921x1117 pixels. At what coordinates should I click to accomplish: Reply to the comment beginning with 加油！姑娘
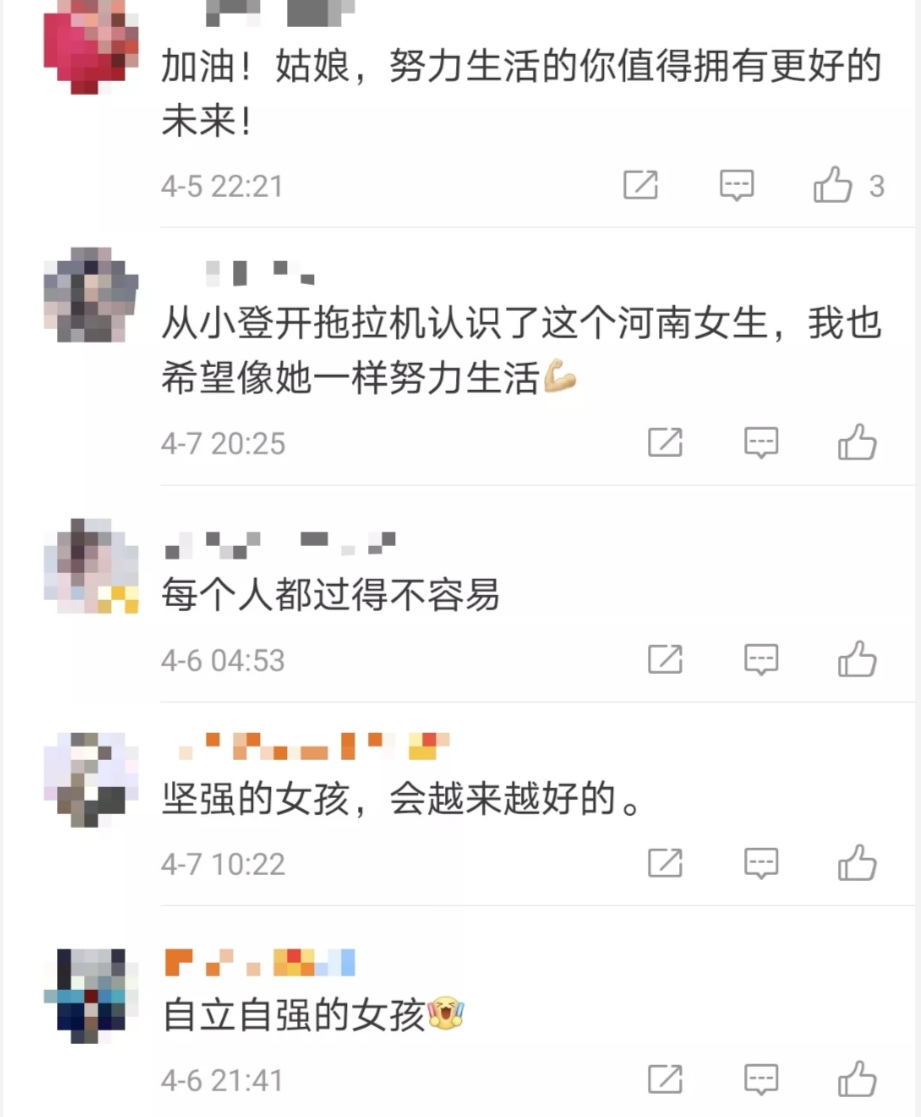[x=737, y=186]
